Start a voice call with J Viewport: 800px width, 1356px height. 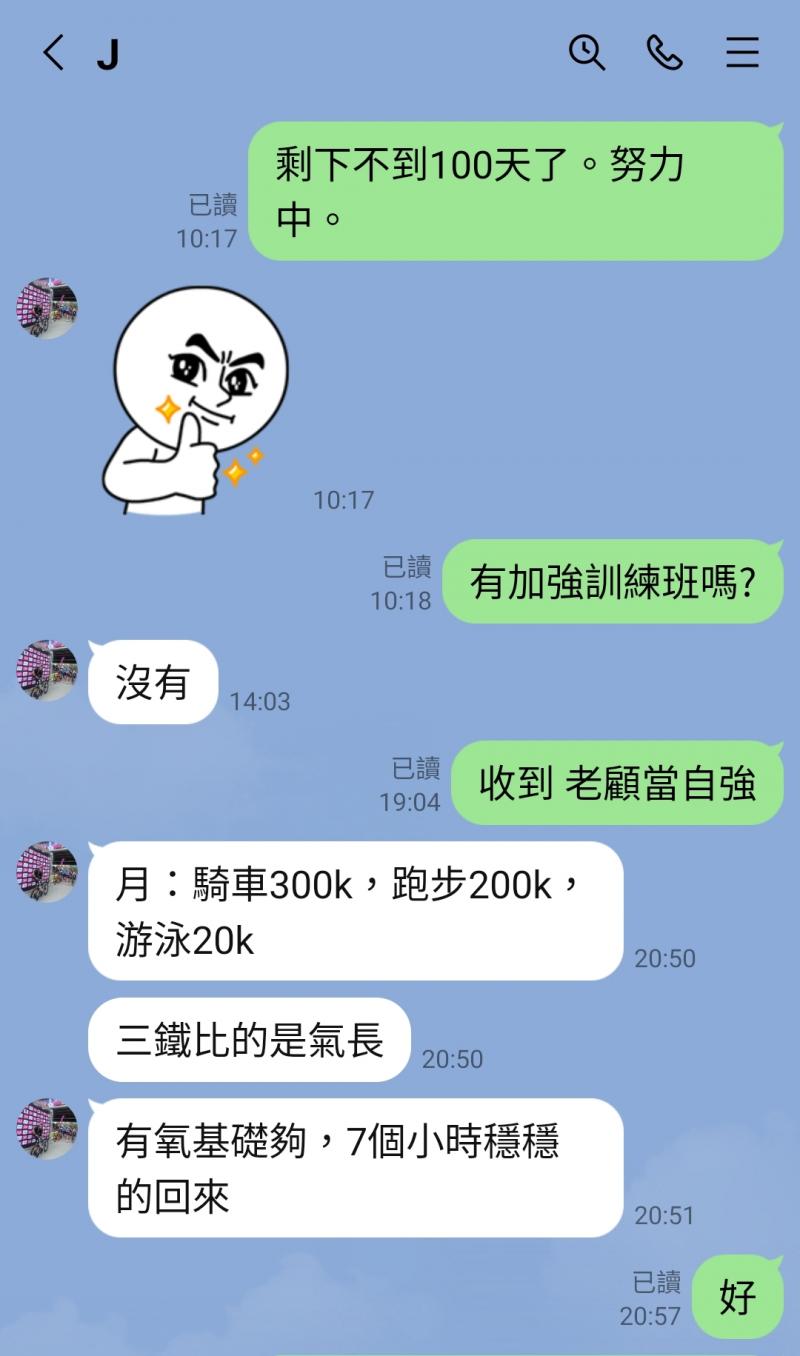coord(664,52)
